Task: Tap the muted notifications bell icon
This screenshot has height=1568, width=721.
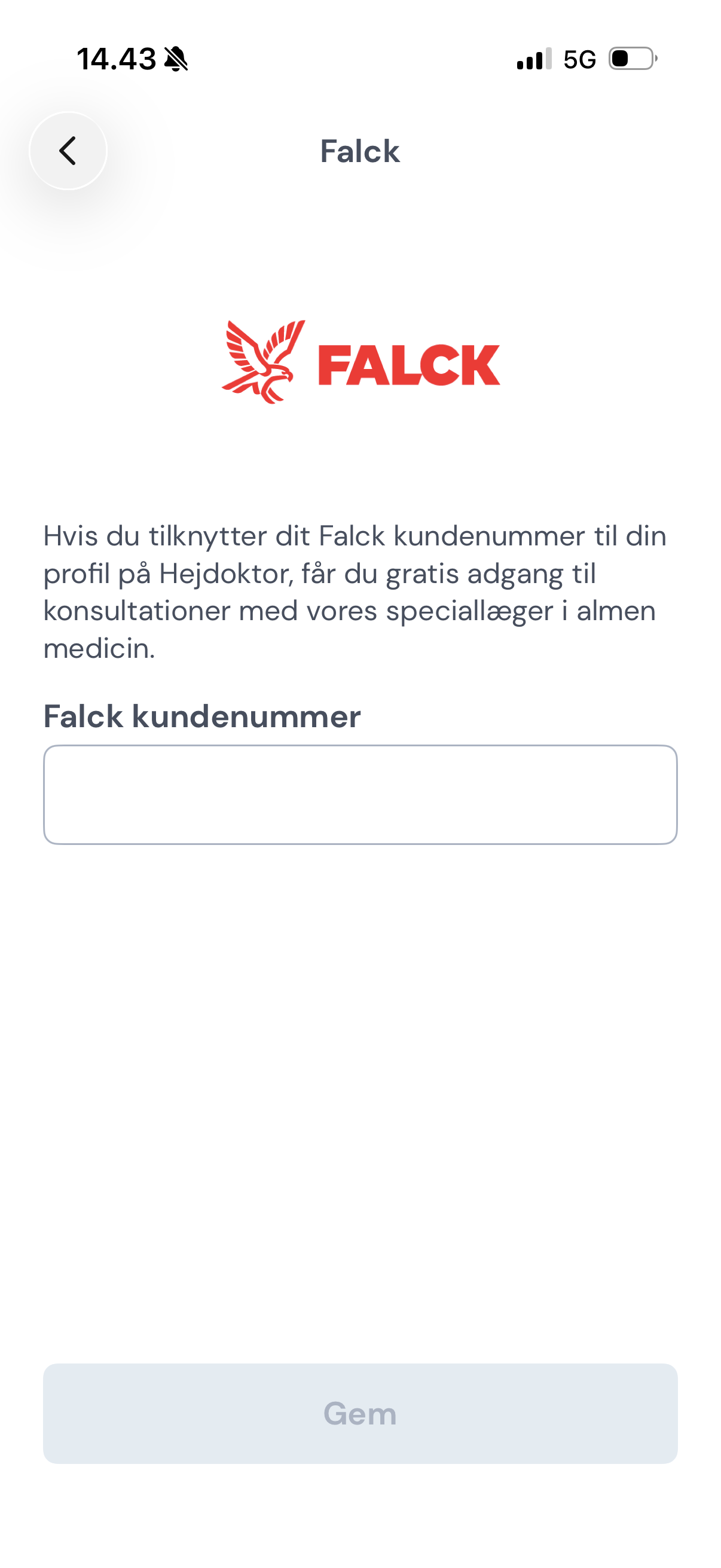Action: [178, 59]
